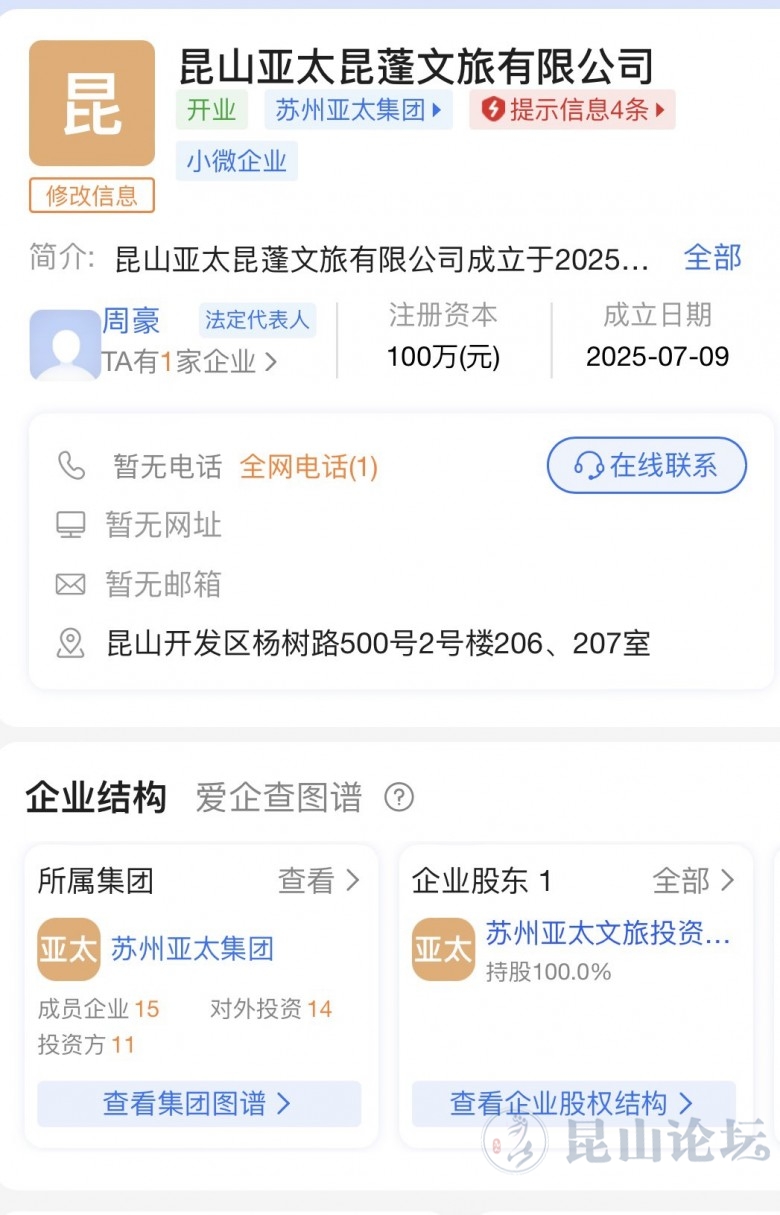Open shareholder 苏州亚太文旅投资

coord(607,935)
